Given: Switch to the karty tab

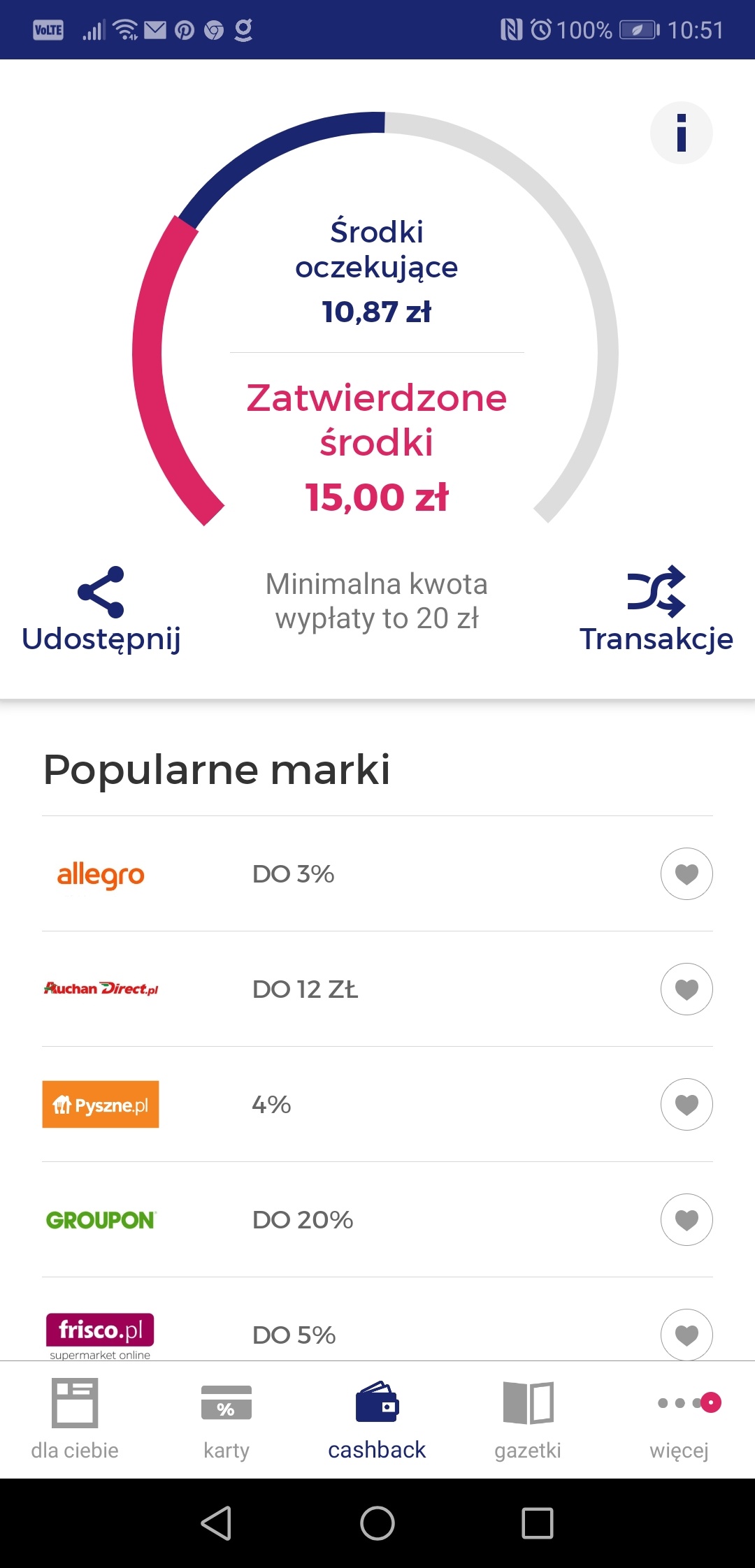Looking at the screenshot, I should pos(226,1425).
